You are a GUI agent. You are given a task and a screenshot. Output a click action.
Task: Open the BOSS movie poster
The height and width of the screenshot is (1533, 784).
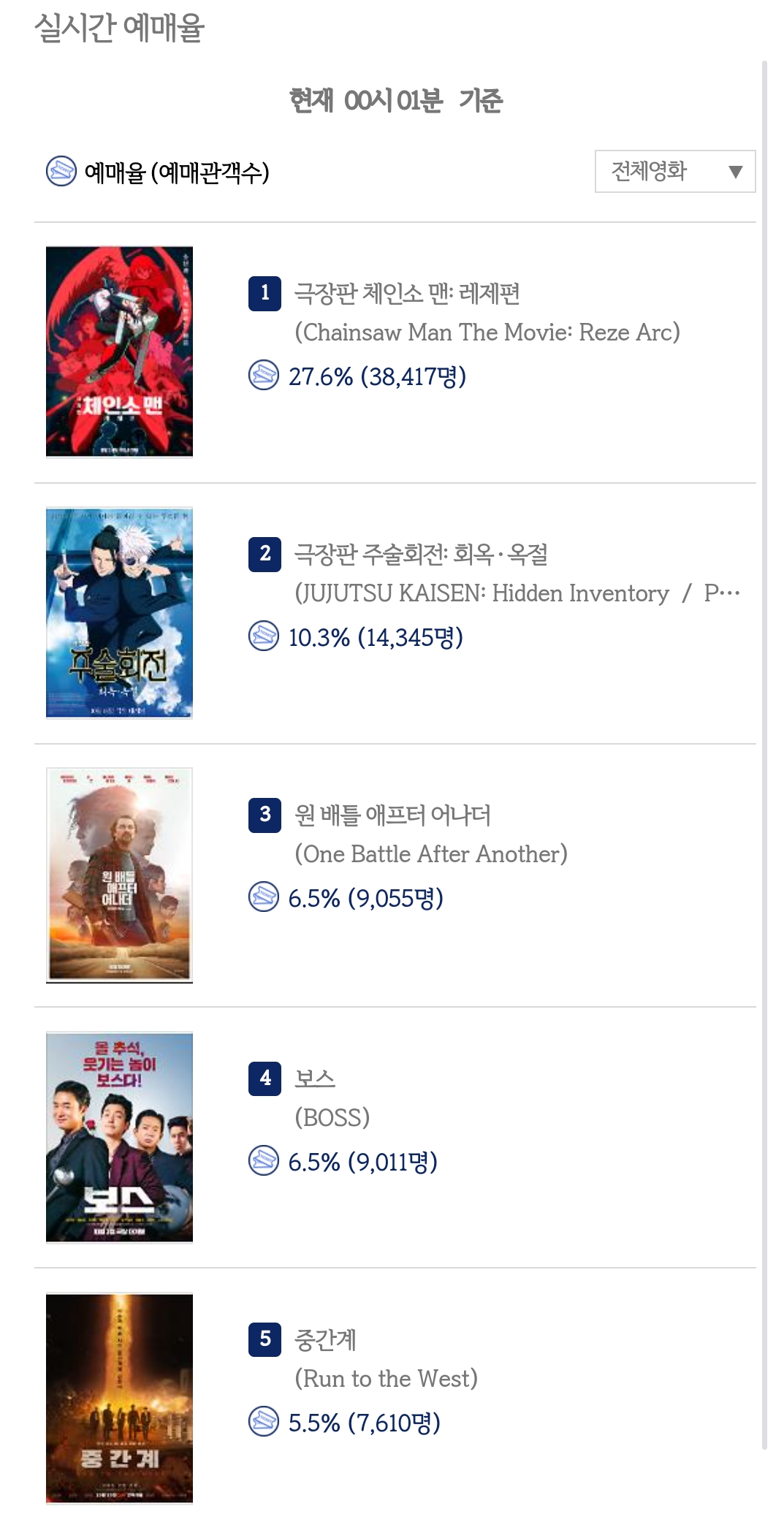tap(119, 1137)
